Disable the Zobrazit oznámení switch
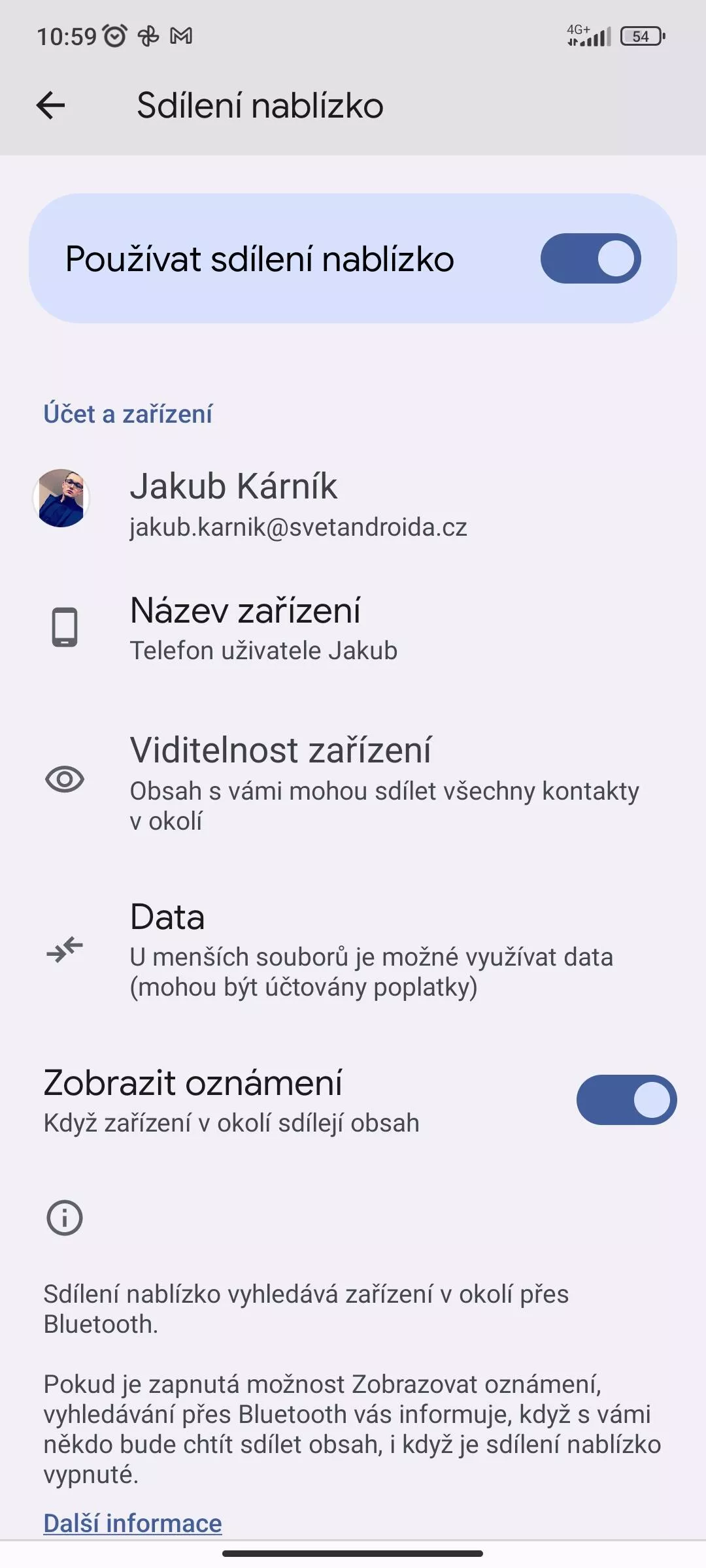This screenshot has width=706, height=1568. tap(626, 1100)
